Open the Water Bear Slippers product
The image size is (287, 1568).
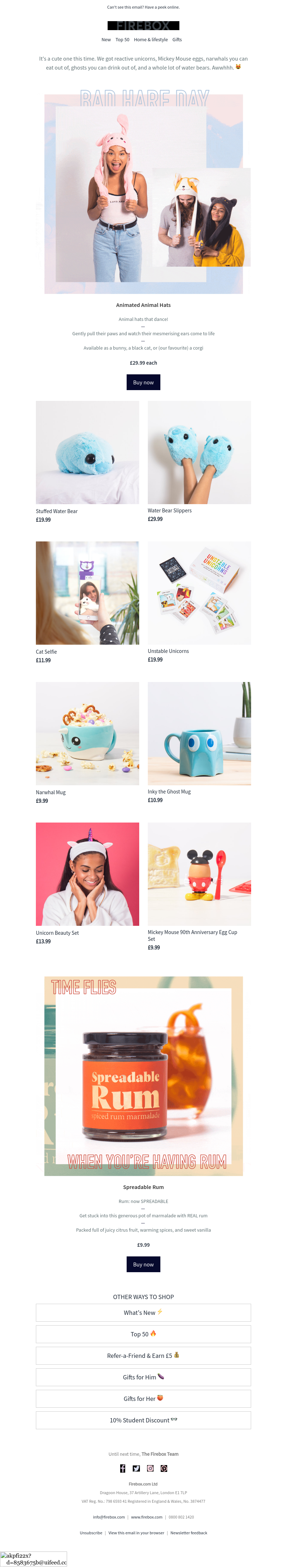click(x=199, y=452)
